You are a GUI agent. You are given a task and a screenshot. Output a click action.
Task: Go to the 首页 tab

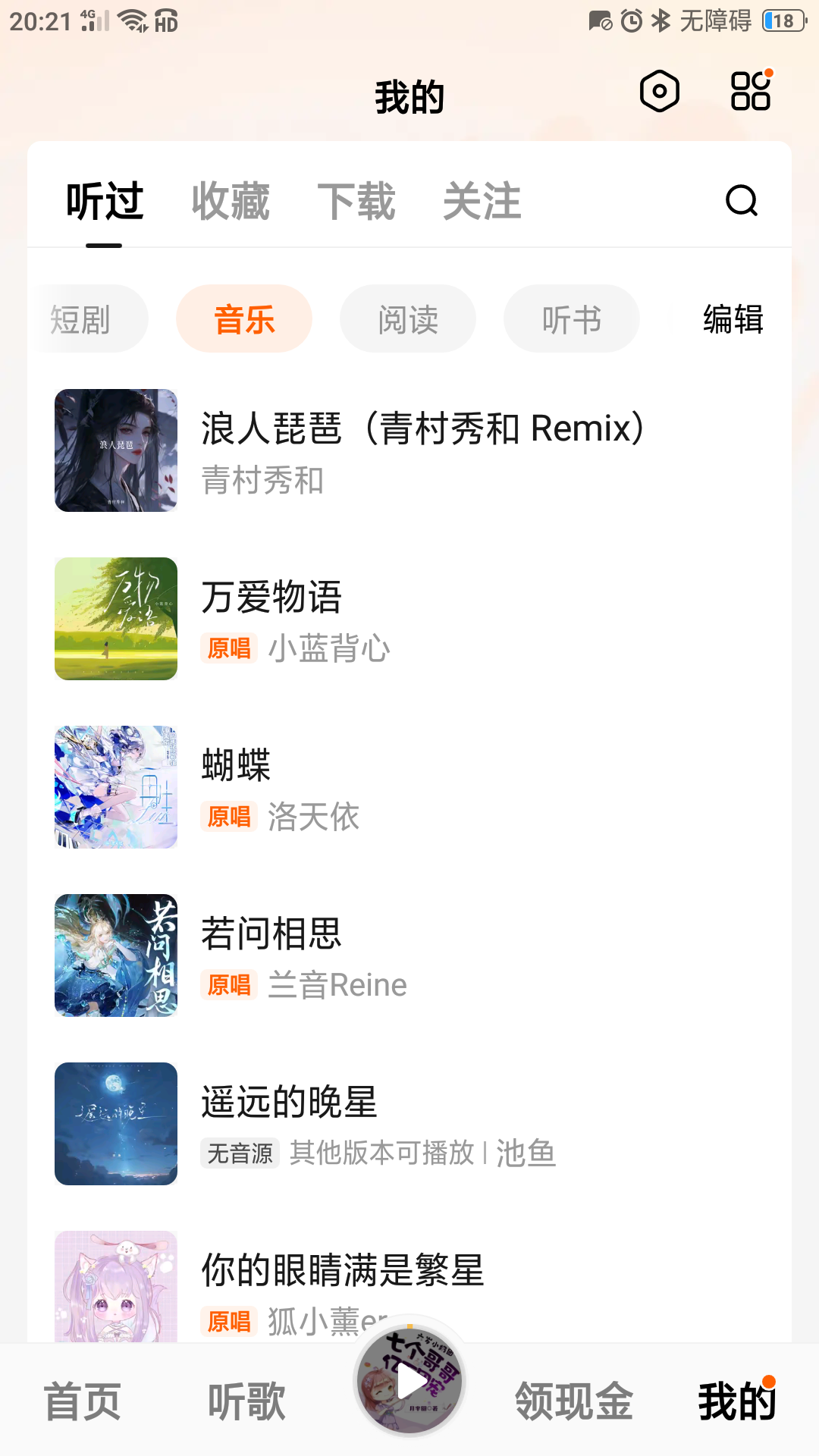click(83, 1401)
